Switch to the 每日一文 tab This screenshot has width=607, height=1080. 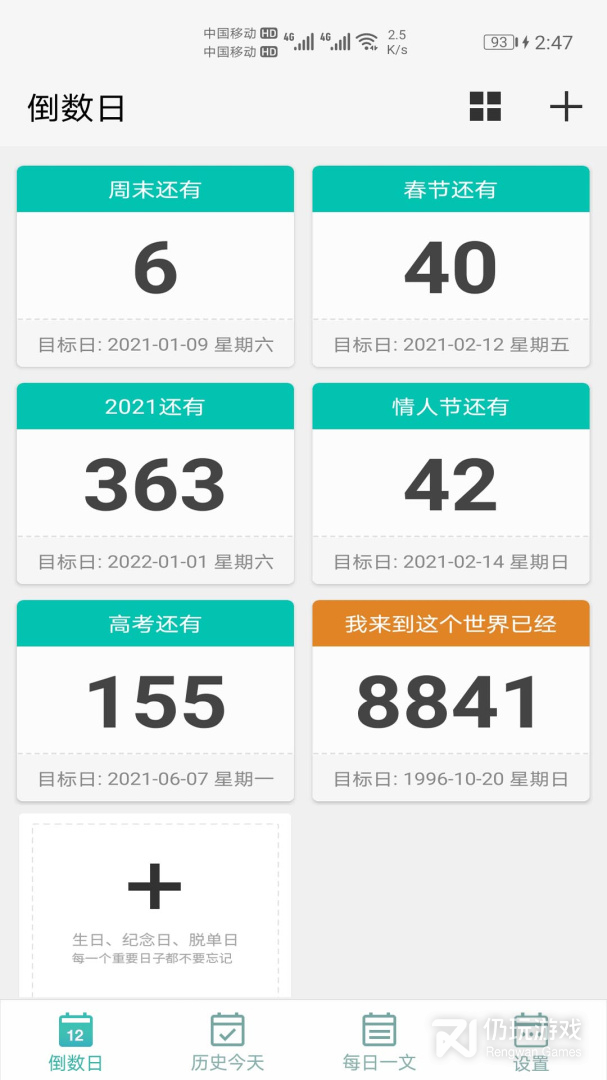click(x=379, y=1042)
